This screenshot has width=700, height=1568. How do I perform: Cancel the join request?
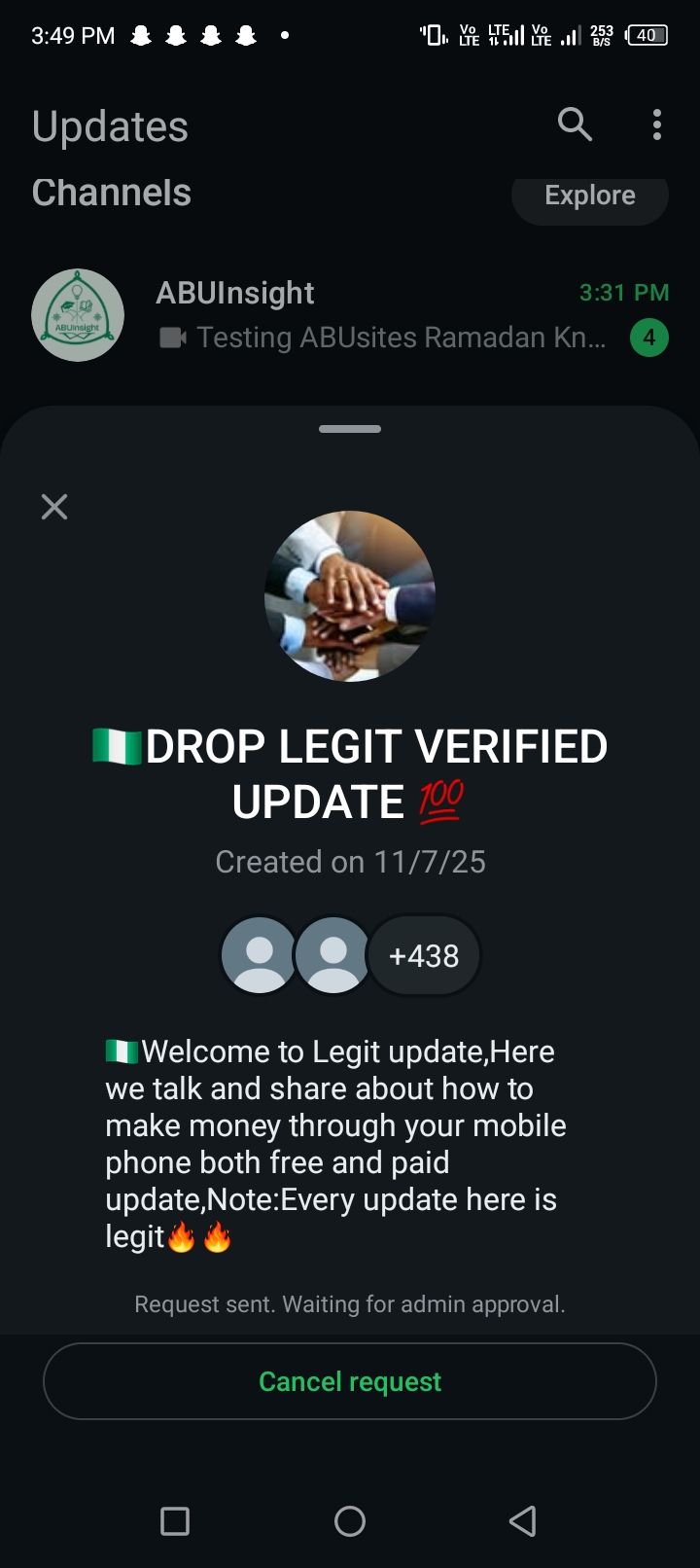pyautogui.click(x=350, y=1381)
